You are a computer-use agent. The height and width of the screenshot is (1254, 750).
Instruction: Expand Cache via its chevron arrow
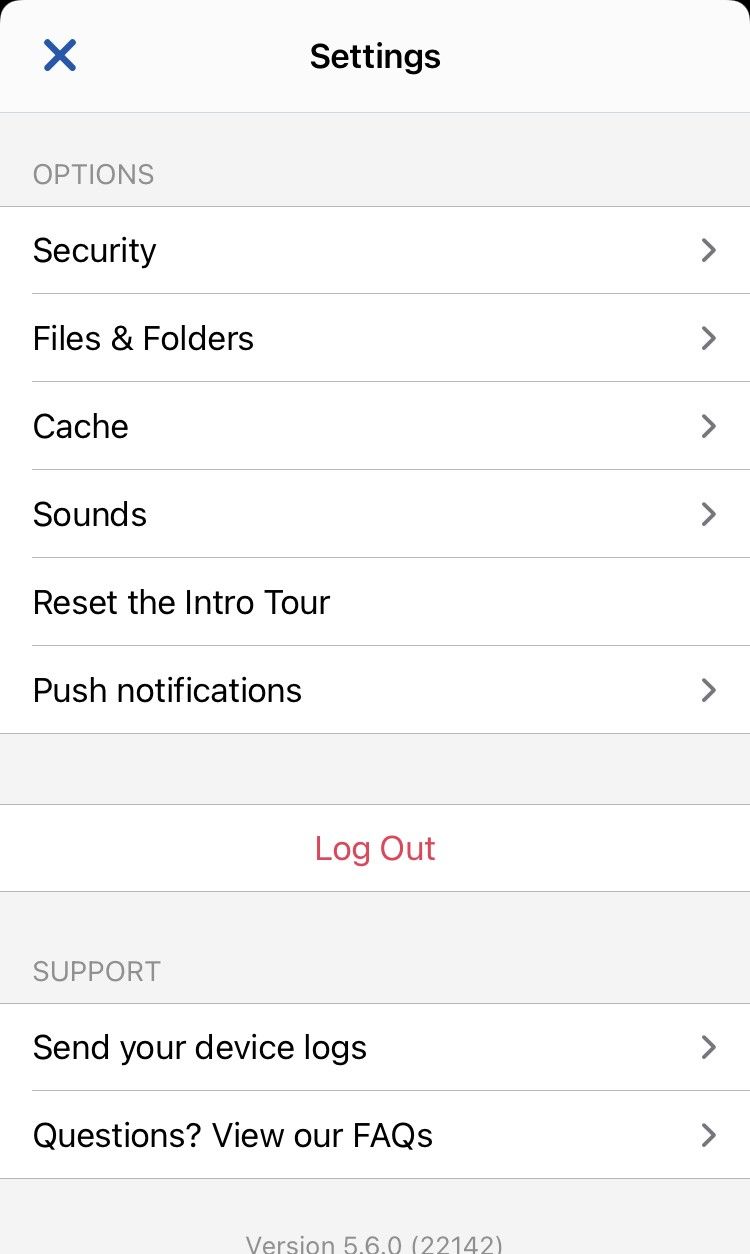709,426
